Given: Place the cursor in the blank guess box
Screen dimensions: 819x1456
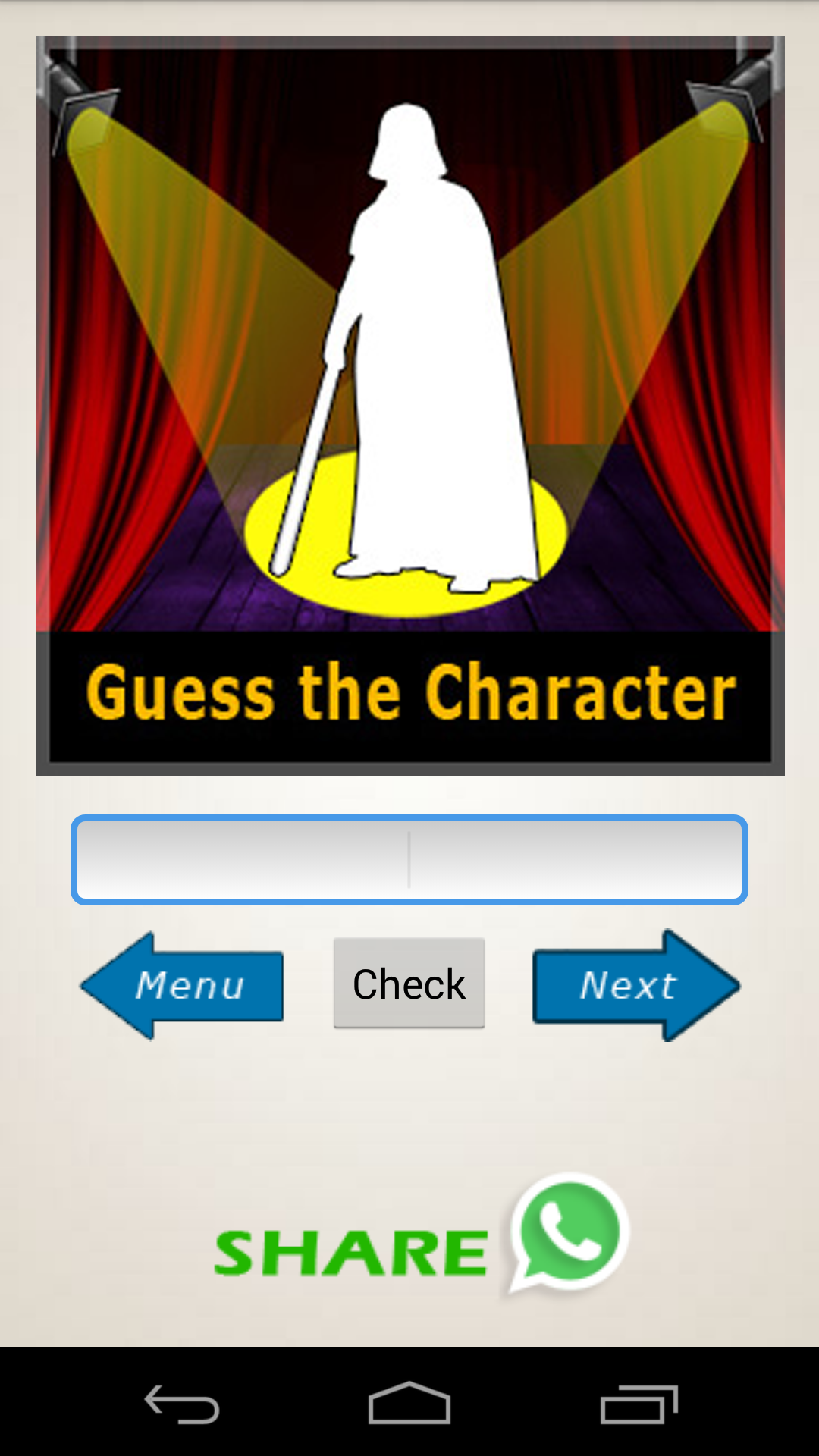Looking at the screenshot, I should click(409, 861).
